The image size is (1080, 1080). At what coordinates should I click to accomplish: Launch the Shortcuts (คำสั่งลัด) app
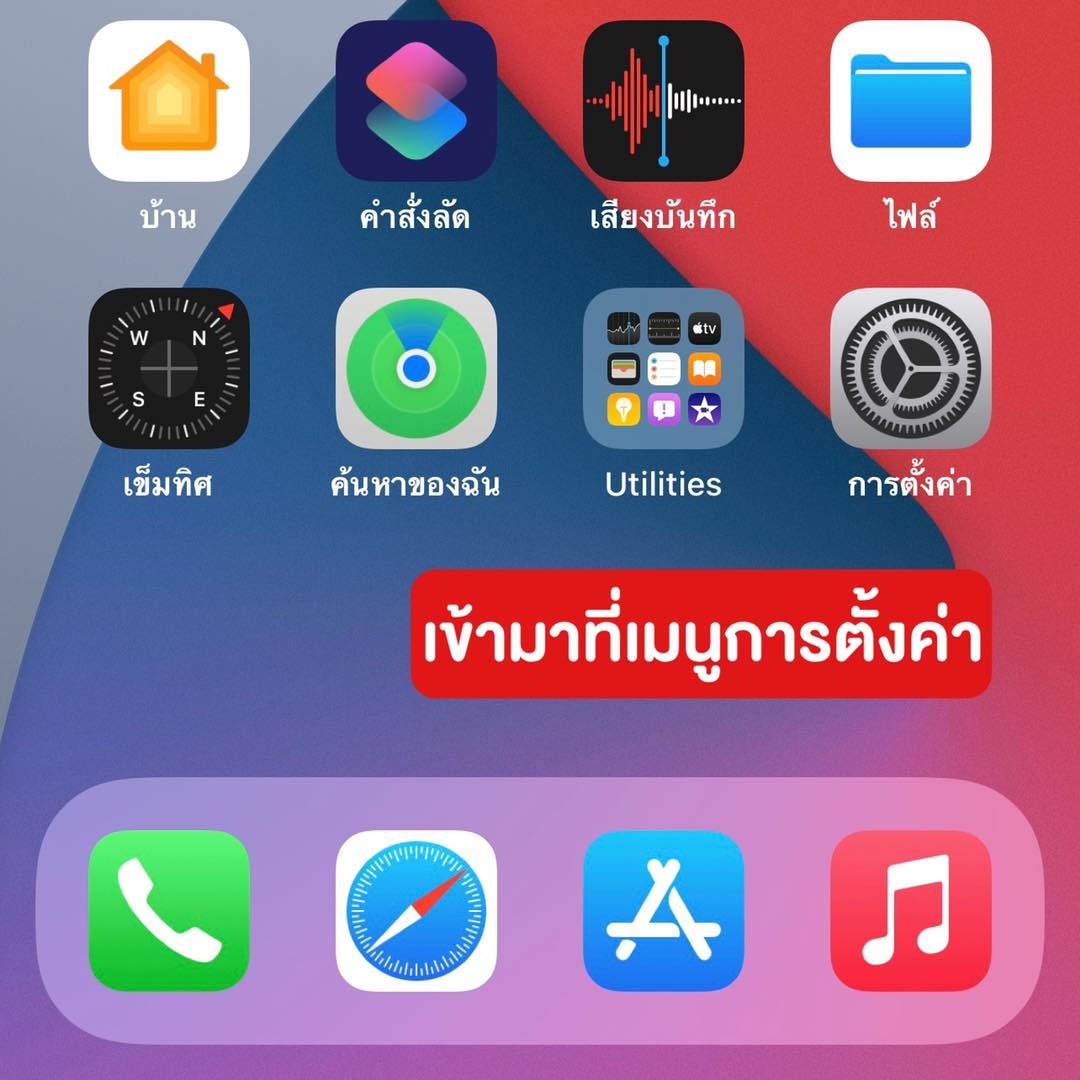[x=416, y=101]
